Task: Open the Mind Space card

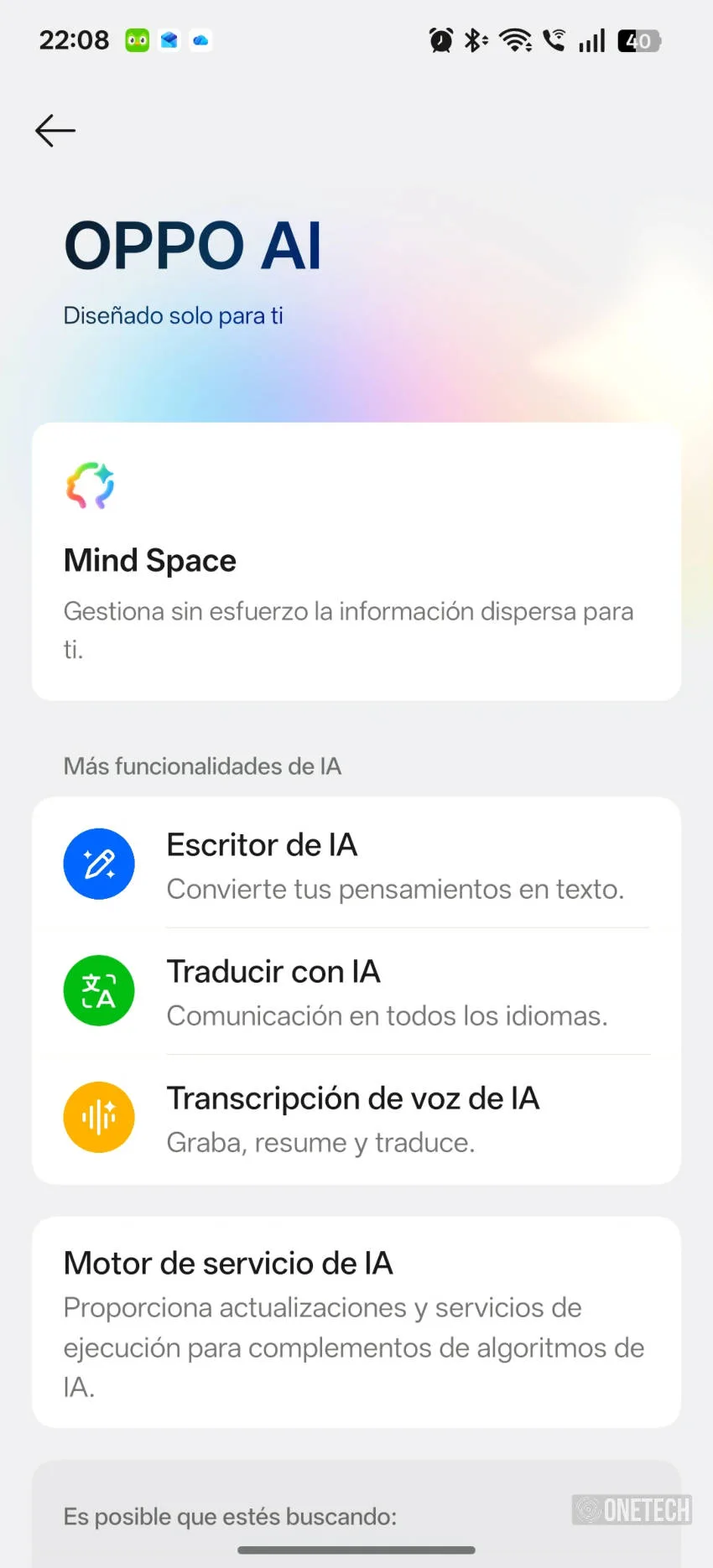Action: pos(356,561)
